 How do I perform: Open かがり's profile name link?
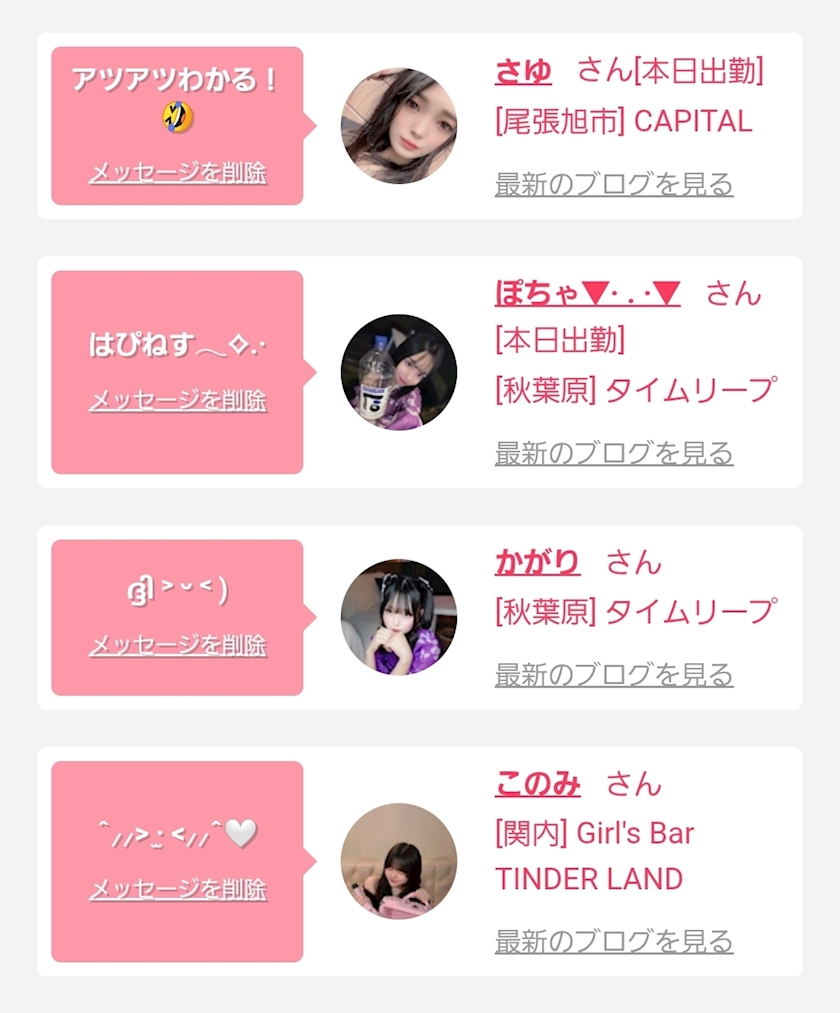(x=538, y=561)
